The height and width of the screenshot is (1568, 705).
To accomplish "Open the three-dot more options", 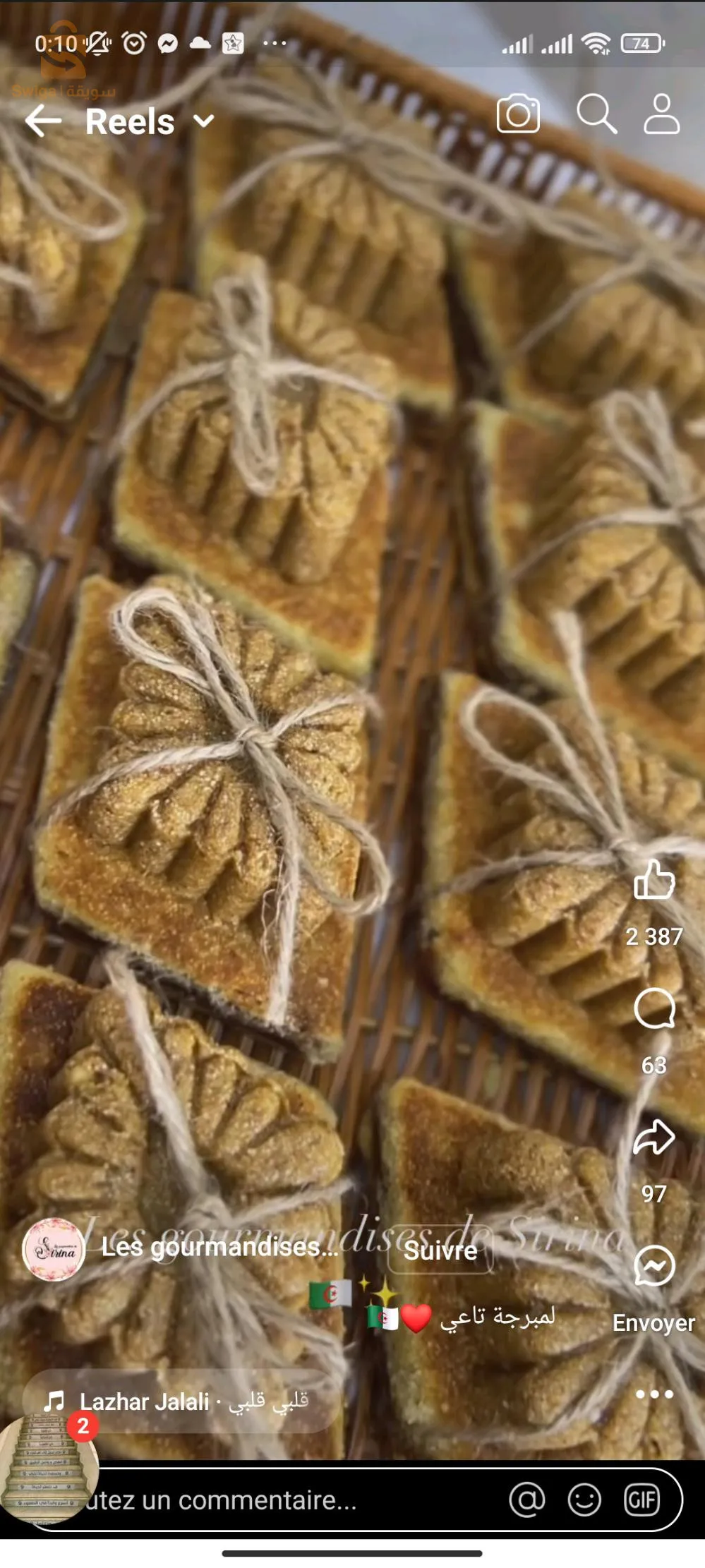I will 654,1394.
